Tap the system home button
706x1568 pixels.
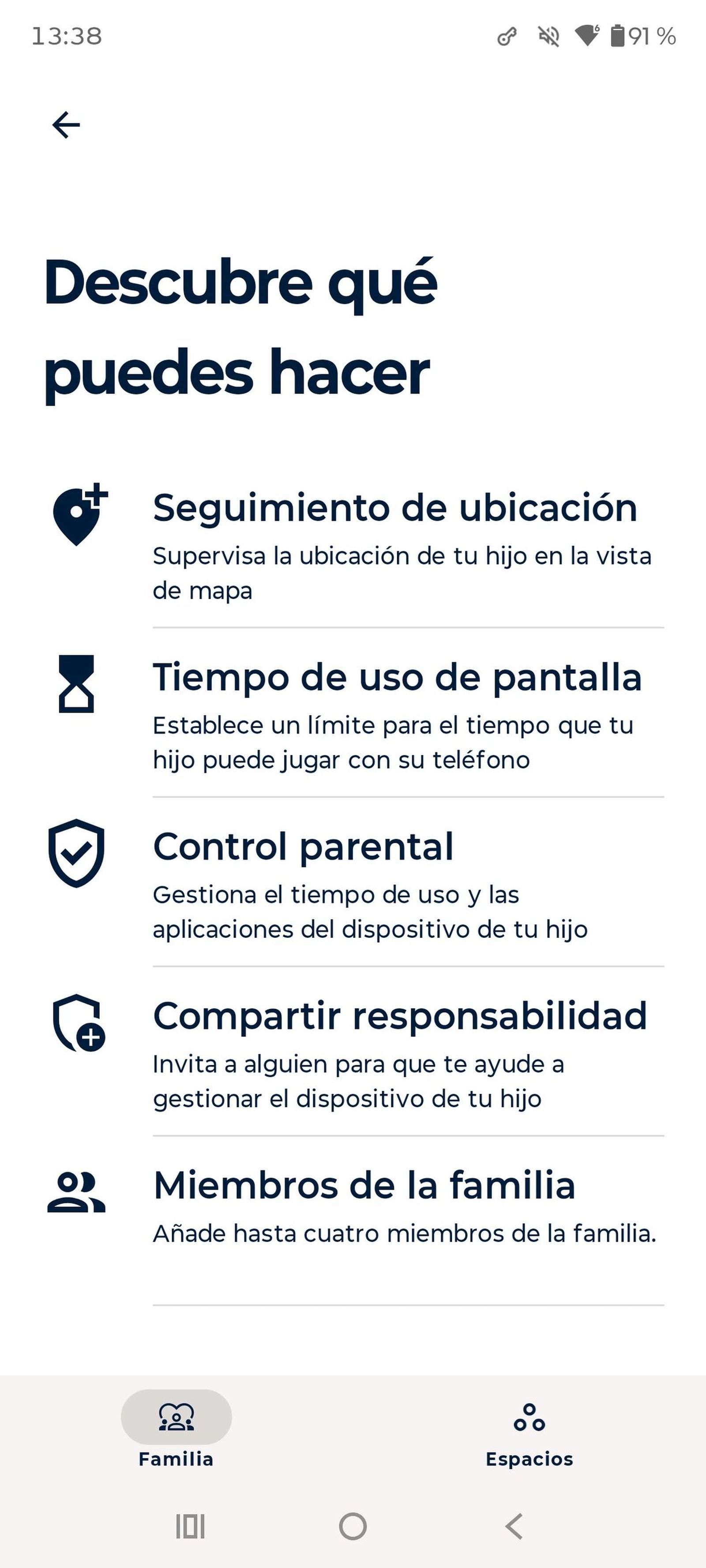[x=353, y=1526]
